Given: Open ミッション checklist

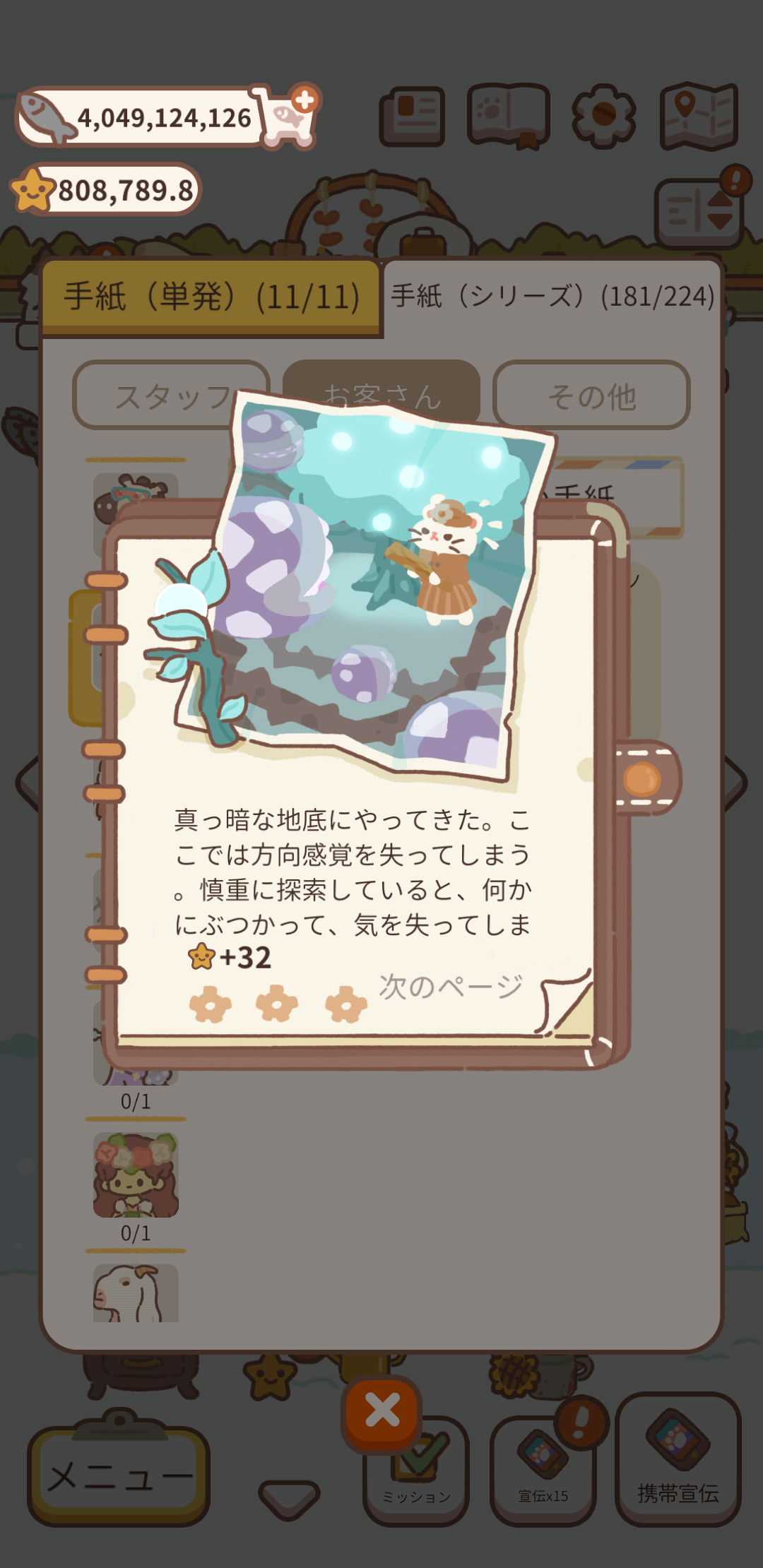Looking at the screenshot, I should coord(416,1473).
